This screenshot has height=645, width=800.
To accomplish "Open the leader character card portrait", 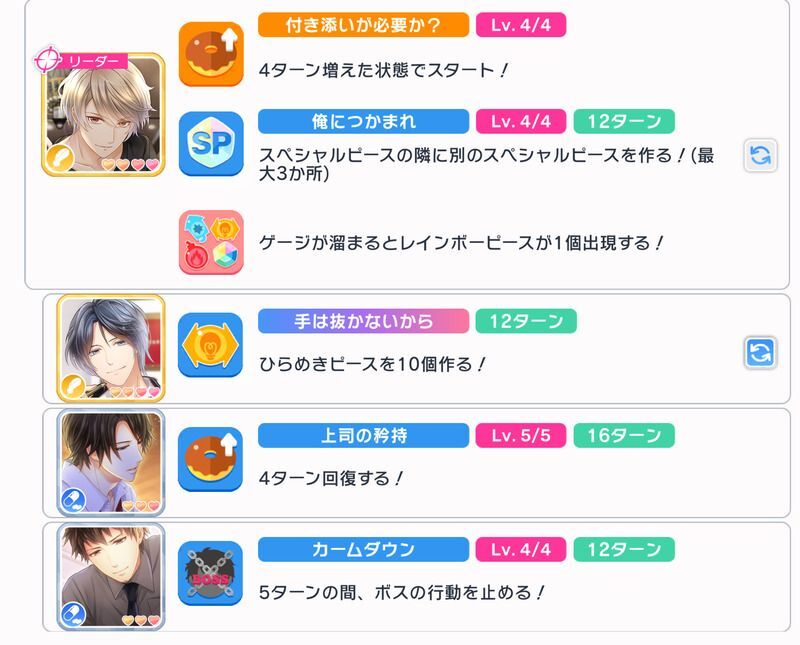I will click(x=104, y=115).
